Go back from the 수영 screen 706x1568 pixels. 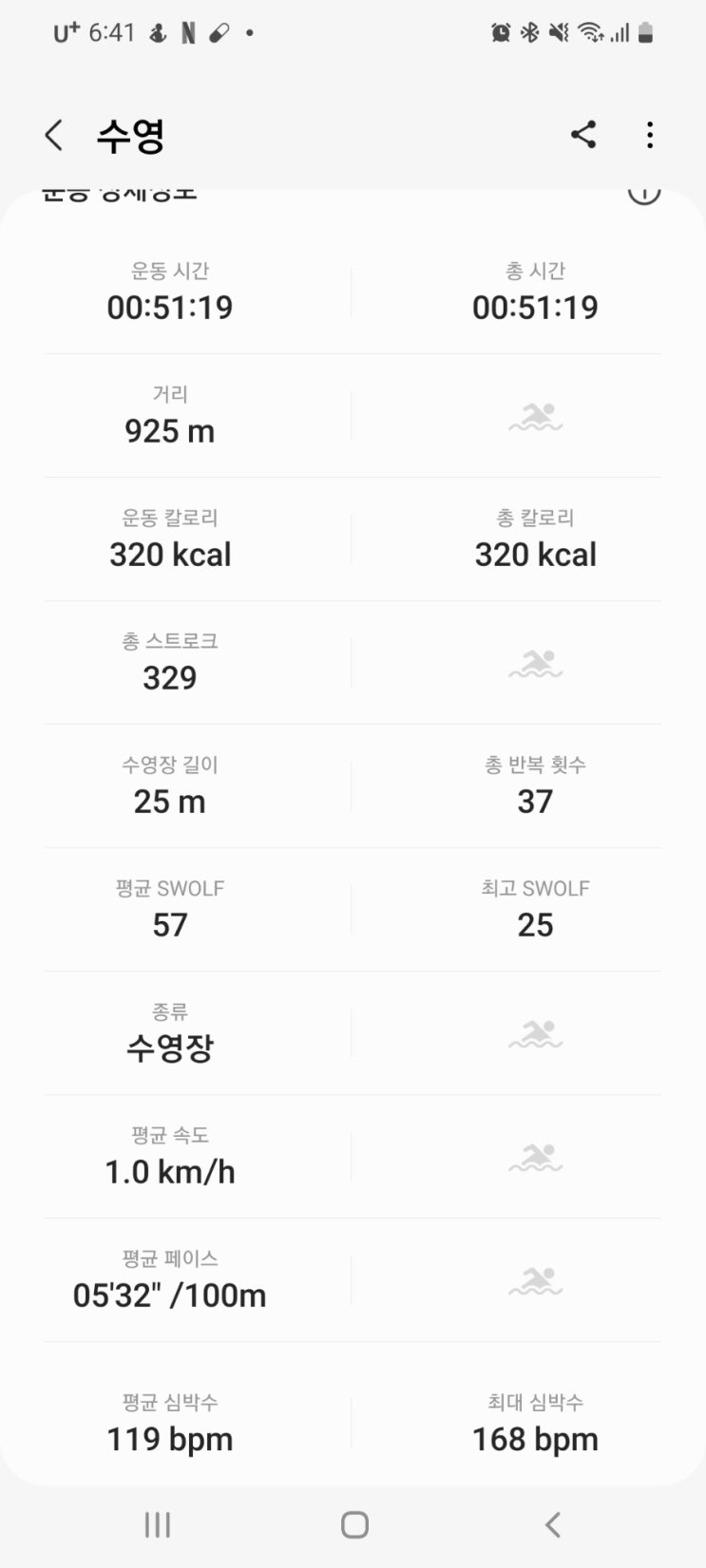[54, 136]
